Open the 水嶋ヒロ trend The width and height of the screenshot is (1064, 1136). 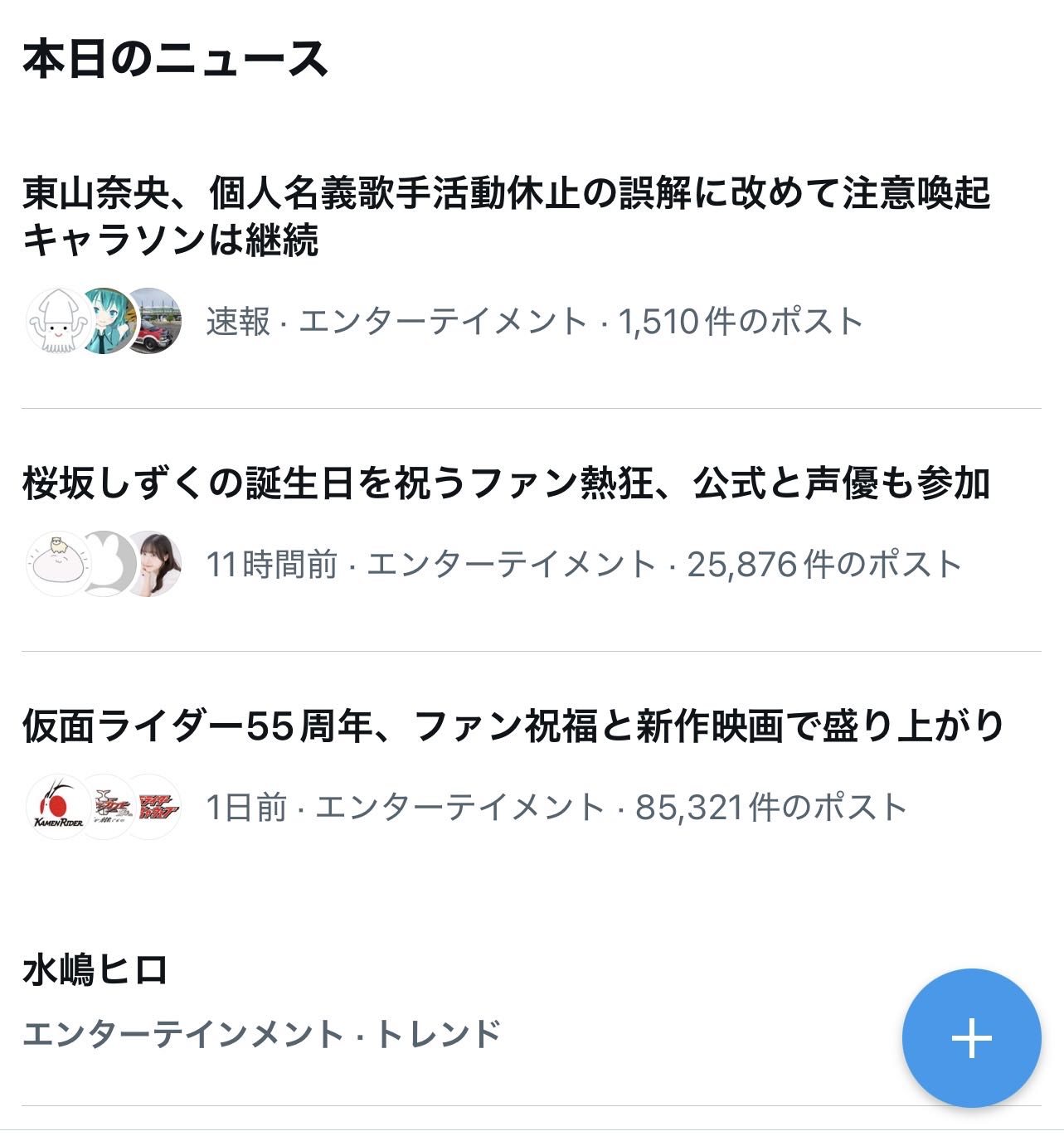pos(96,969)
